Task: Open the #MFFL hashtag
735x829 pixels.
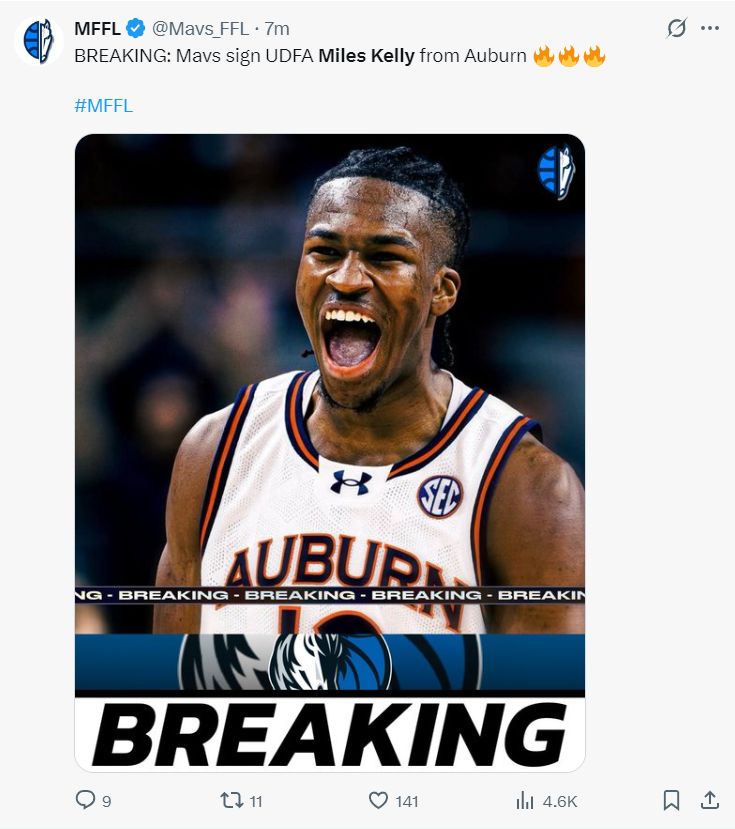Action: pyautogui.click(x=103, y=106)
